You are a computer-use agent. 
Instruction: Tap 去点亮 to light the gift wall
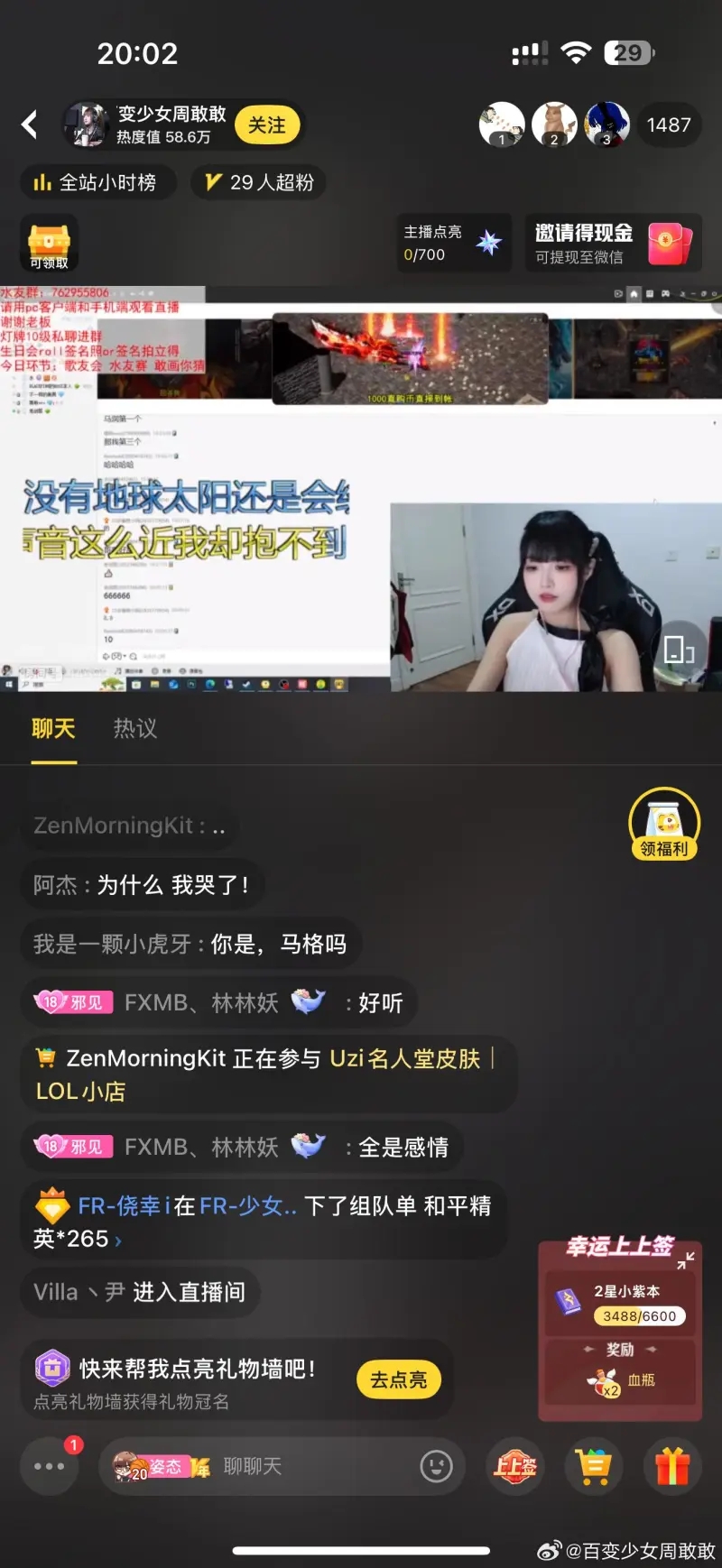tap(399, 1379)
